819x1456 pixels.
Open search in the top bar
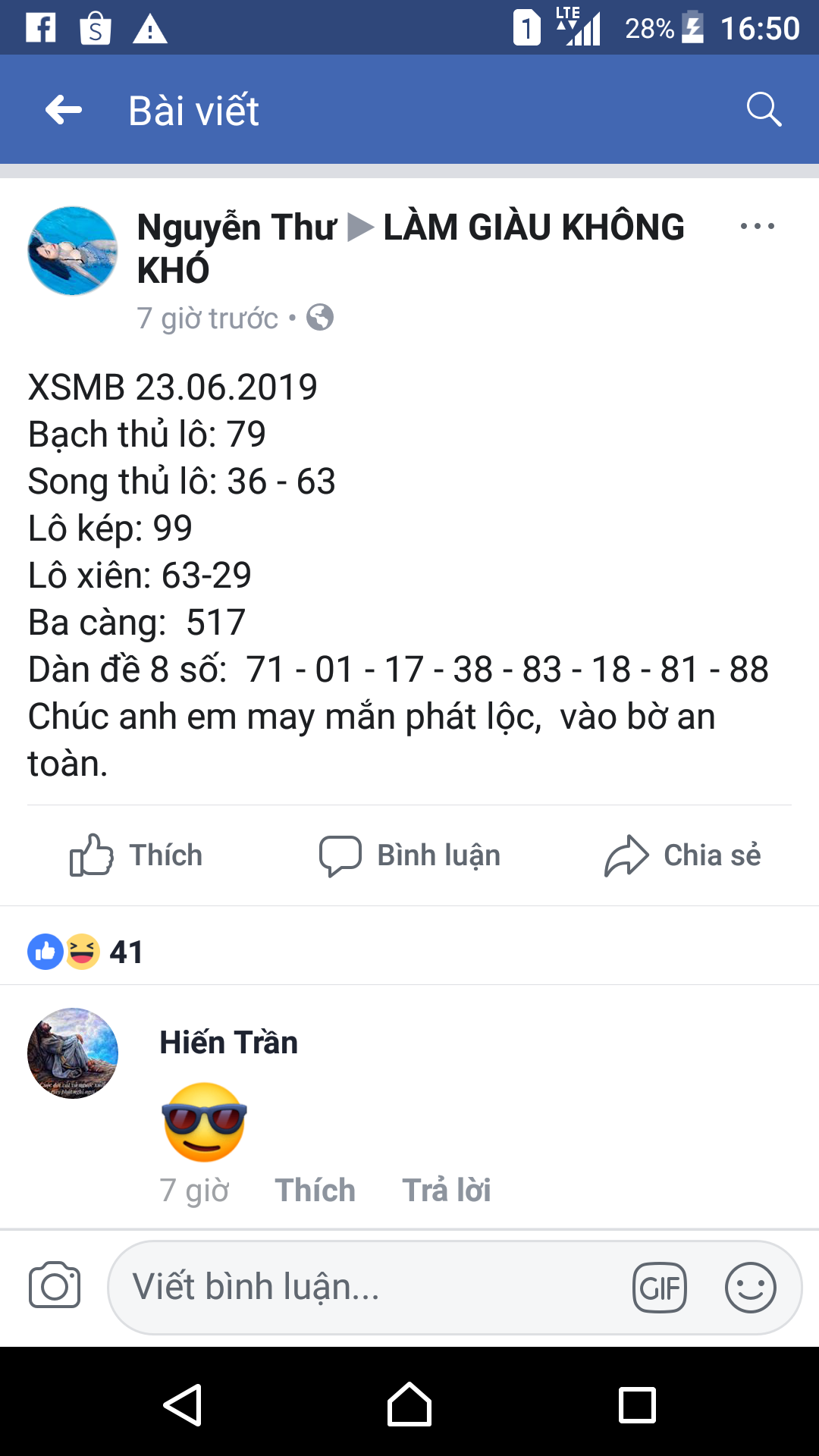(763, 110)
